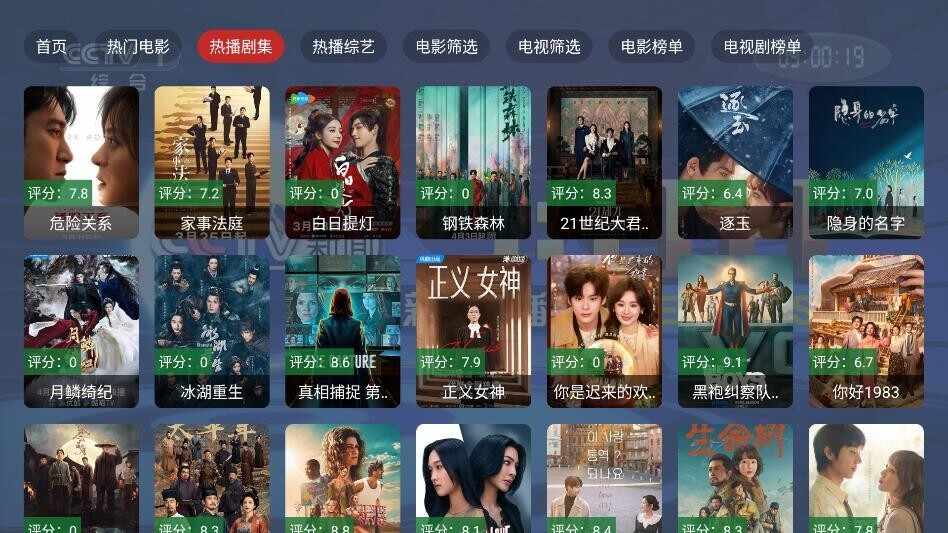948x533 pixels.
Task: View the 电视剧榜单 tab
Action: [x=762, y=47]
